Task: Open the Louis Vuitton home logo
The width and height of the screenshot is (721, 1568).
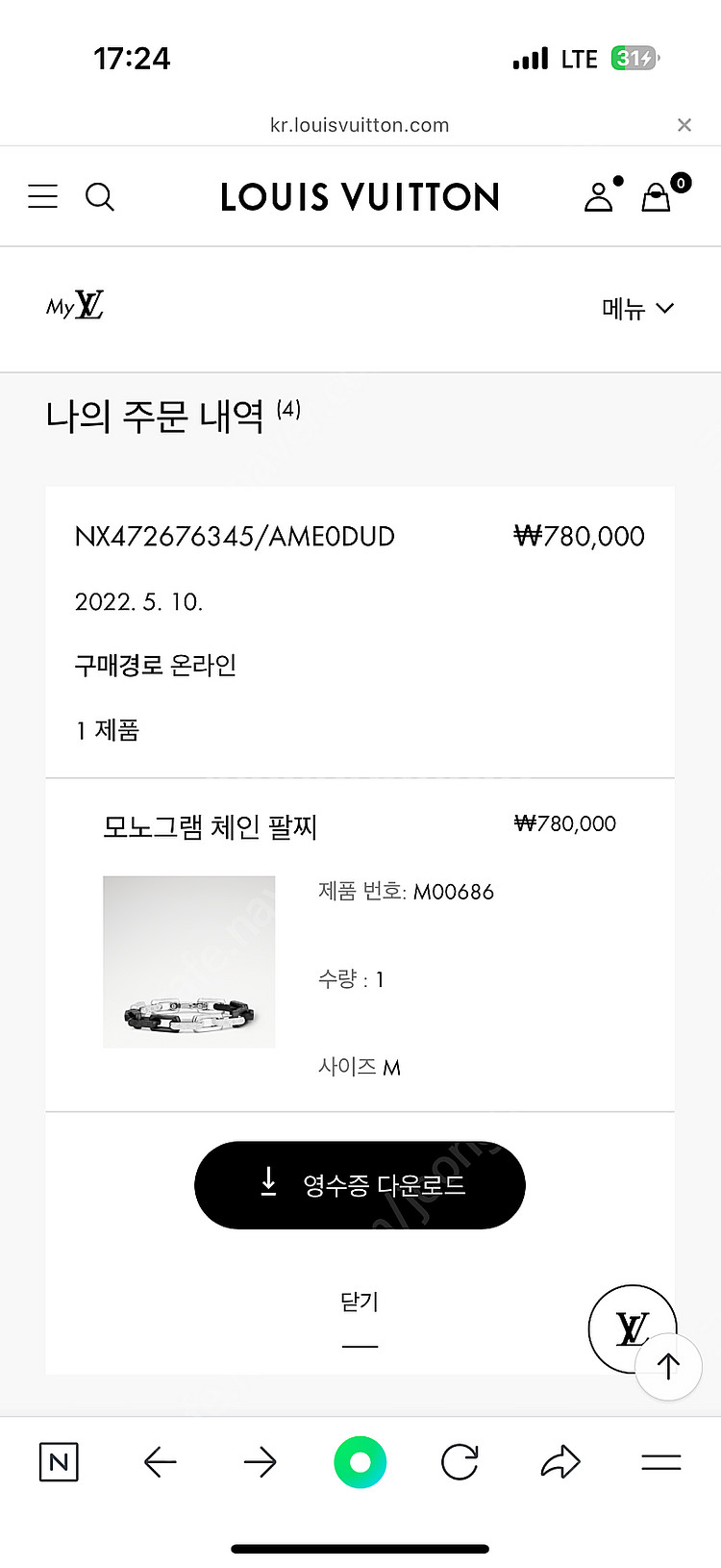Action: pyautogui.click(x=360, y=197)
